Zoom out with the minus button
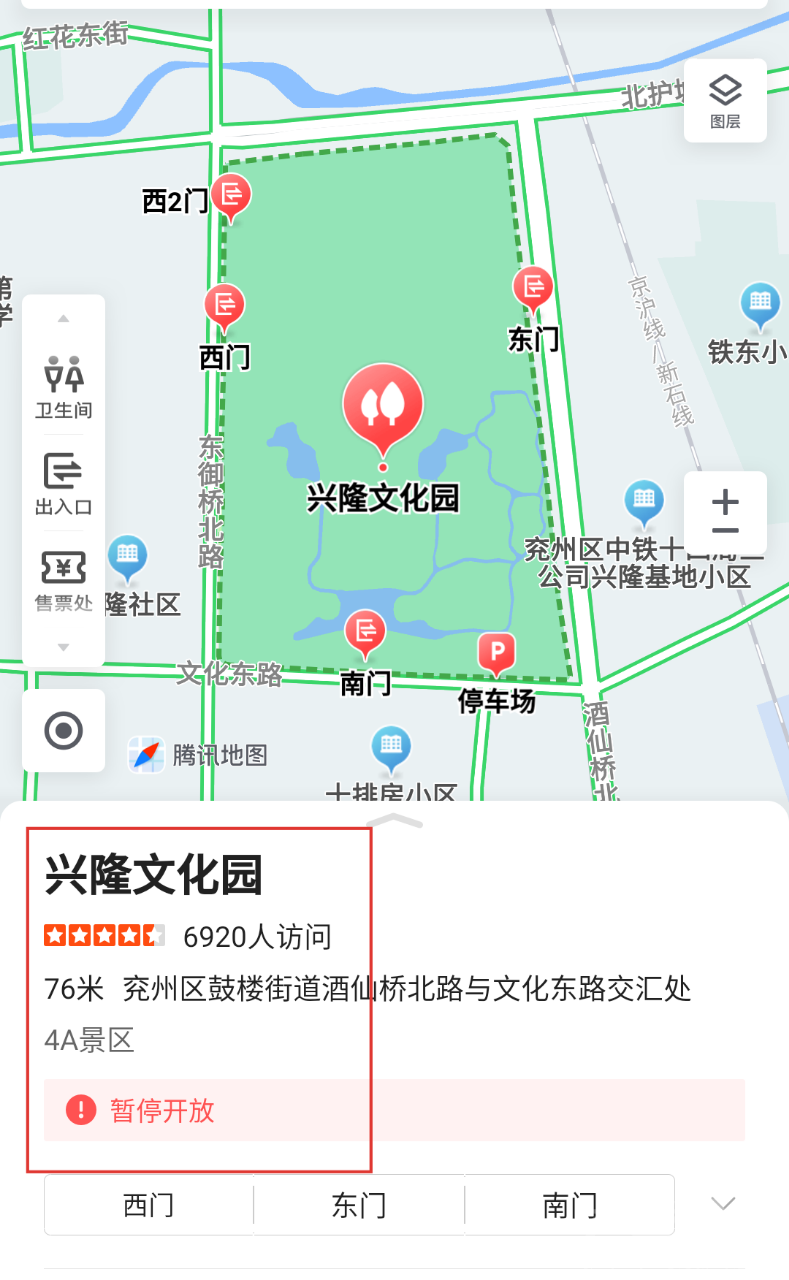 (x=725, y=532)
